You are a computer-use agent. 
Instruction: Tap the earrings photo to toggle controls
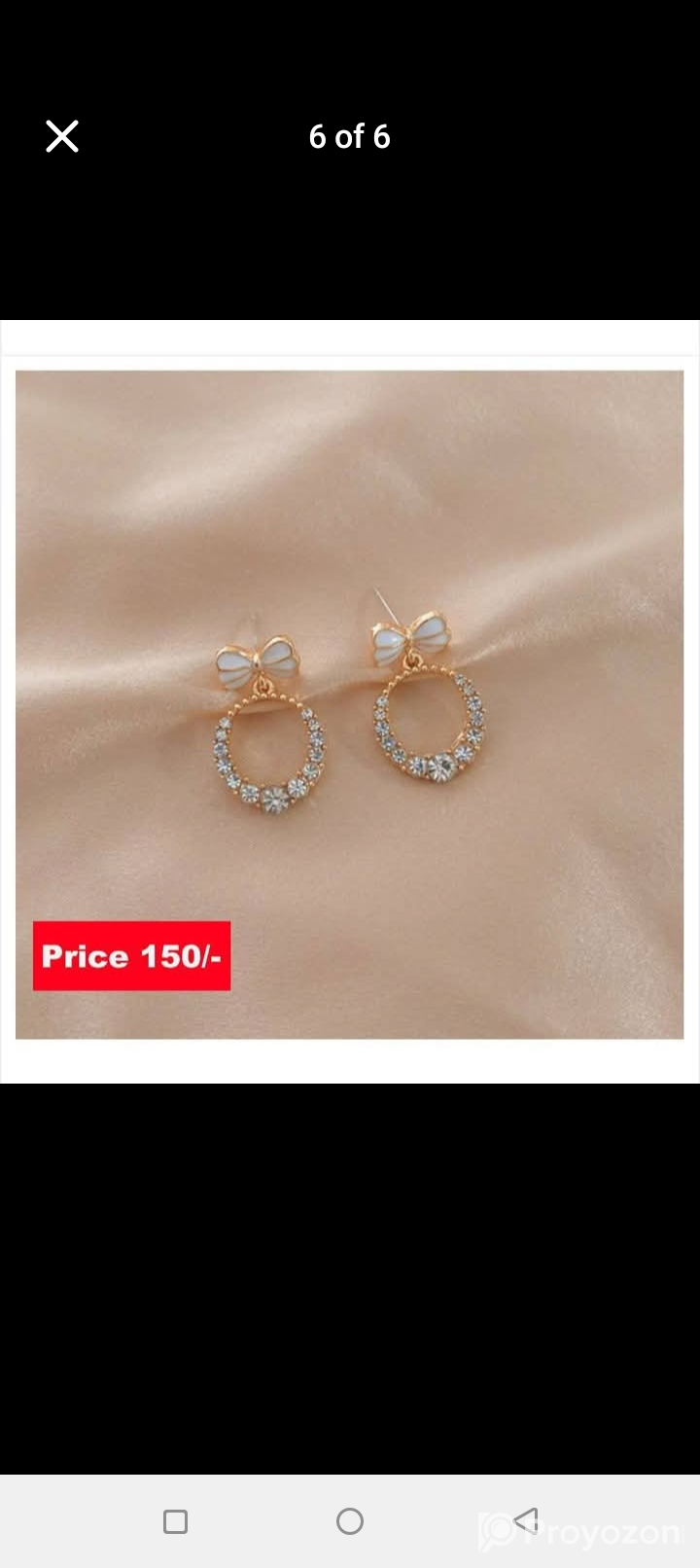pyautogui.click(x=350, y=700)
